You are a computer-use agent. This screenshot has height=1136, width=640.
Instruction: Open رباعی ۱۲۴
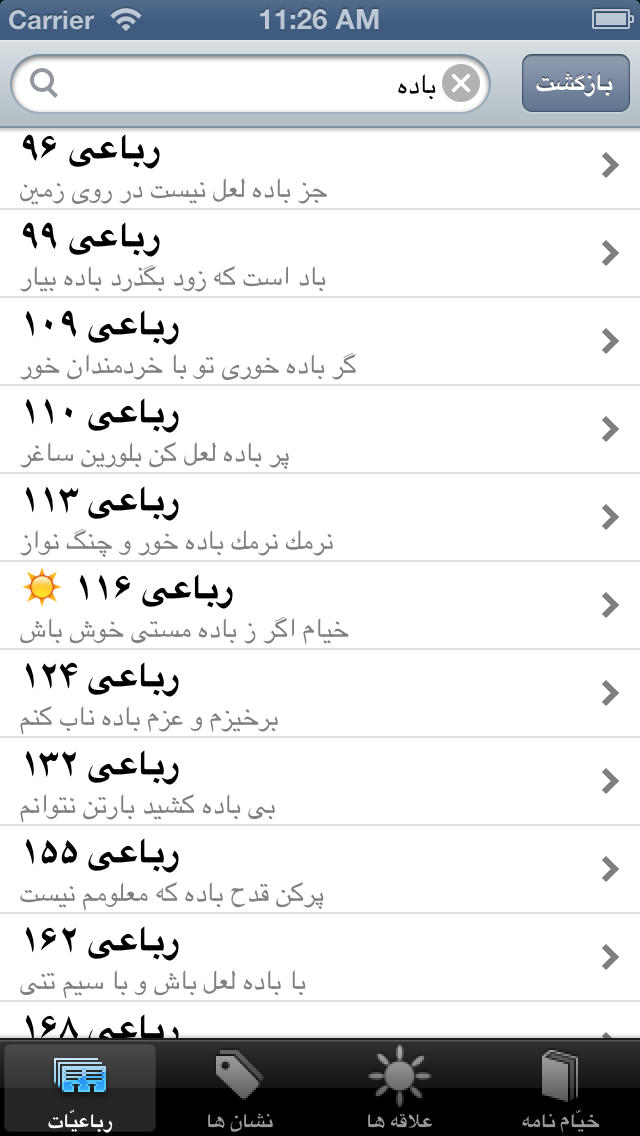click(x=320, y=693)
